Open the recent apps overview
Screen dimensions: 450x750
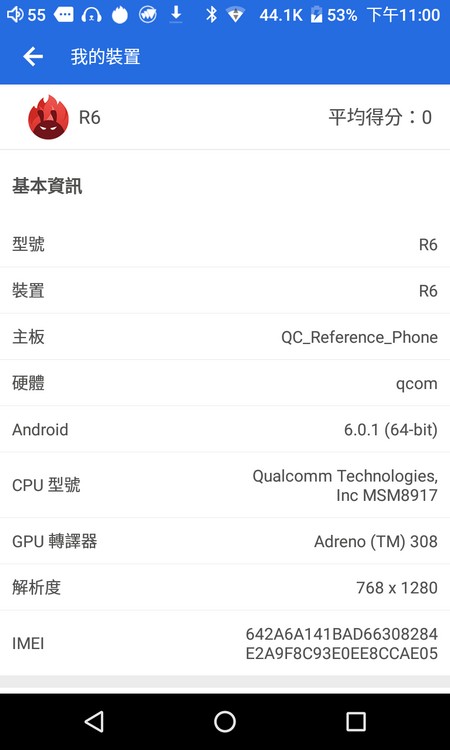click(x=356, y=721)
